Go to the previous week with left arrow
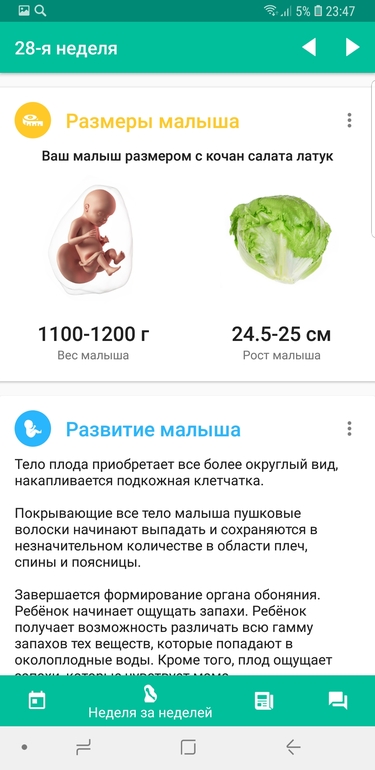375x770 pixels. point(309,48)
